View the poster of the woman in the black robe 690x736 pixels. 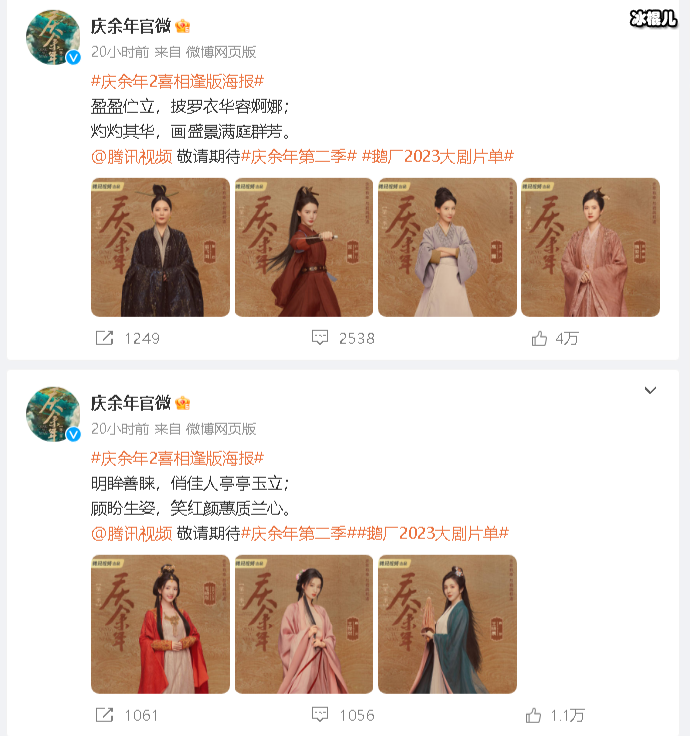(x=160, y=247)
